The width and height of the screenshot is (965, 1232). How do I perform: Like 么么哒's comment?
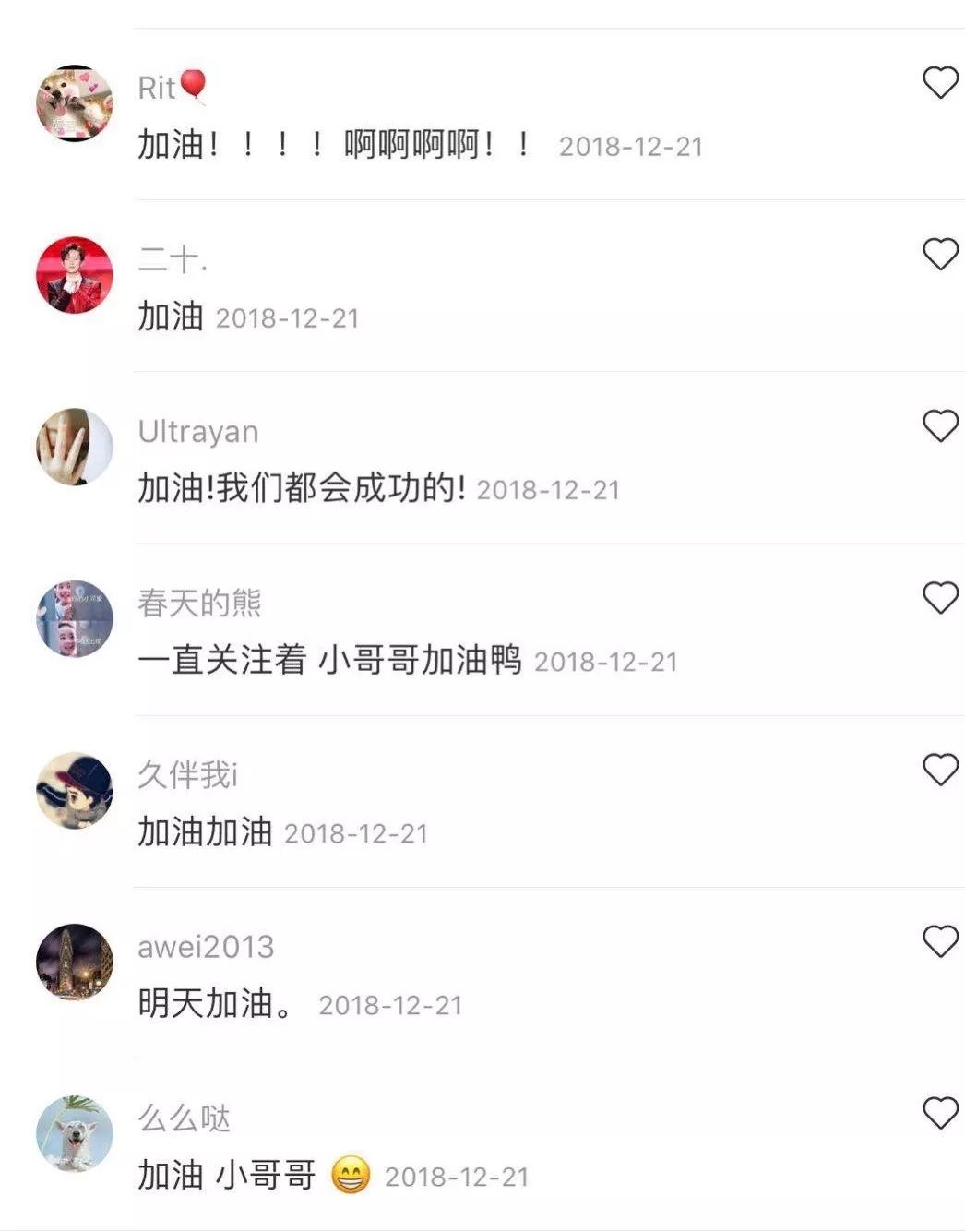point(940,1113)
